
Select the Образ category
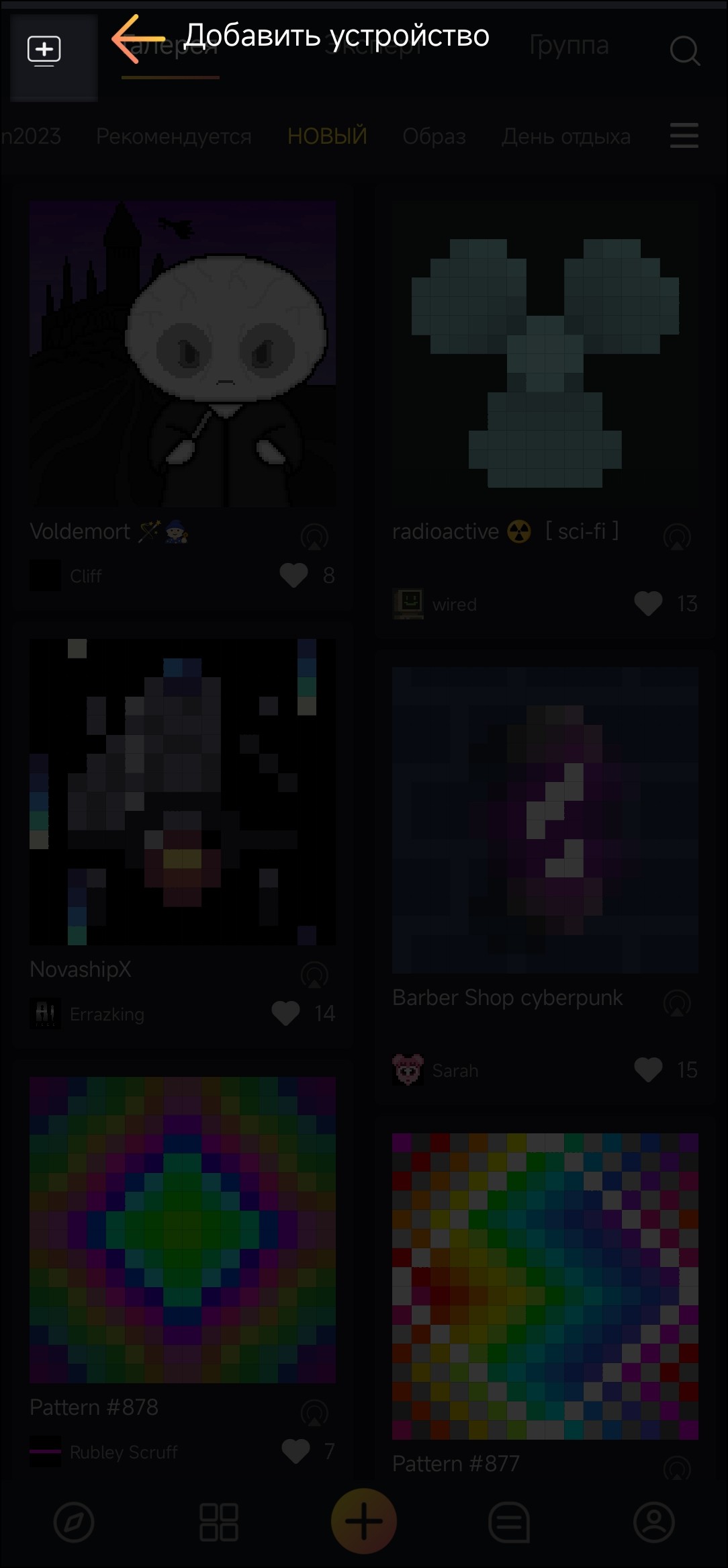434,136
